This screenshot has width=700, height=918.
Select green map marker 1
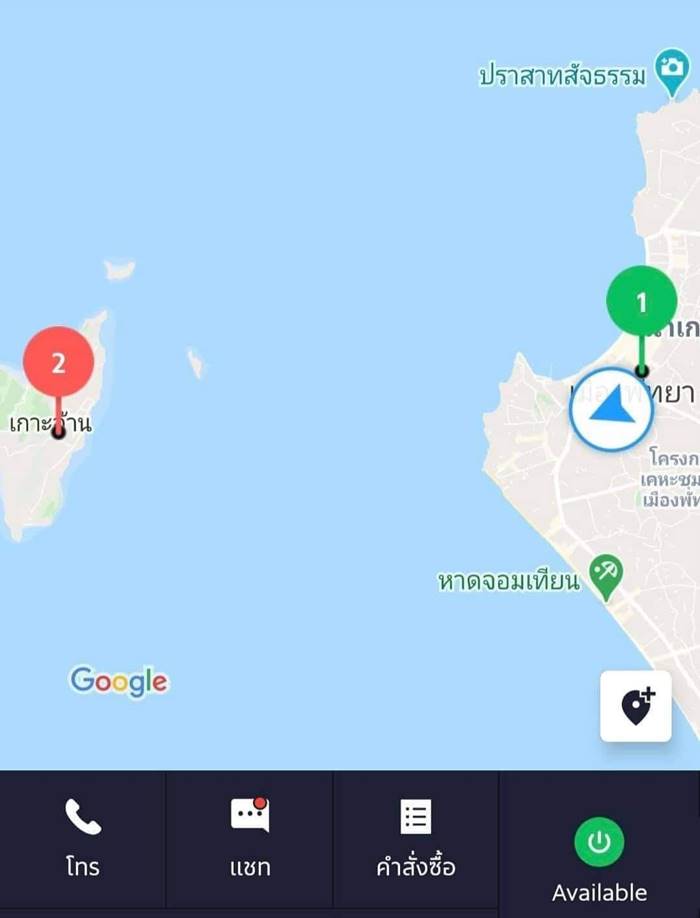click(x=642, y=302)
